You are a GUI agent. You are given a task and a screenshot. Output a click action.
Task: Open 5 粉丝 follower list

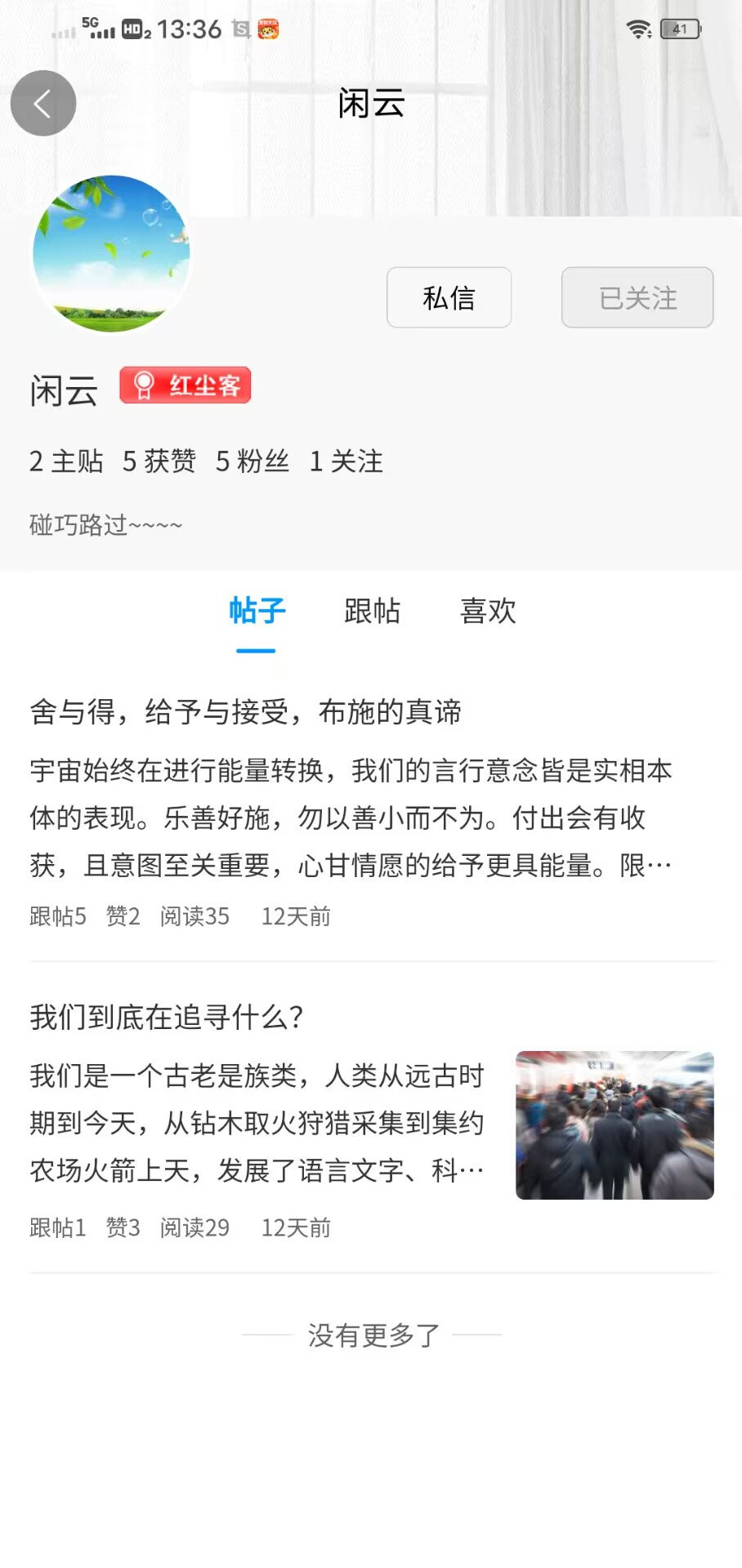tap(252, 461)
